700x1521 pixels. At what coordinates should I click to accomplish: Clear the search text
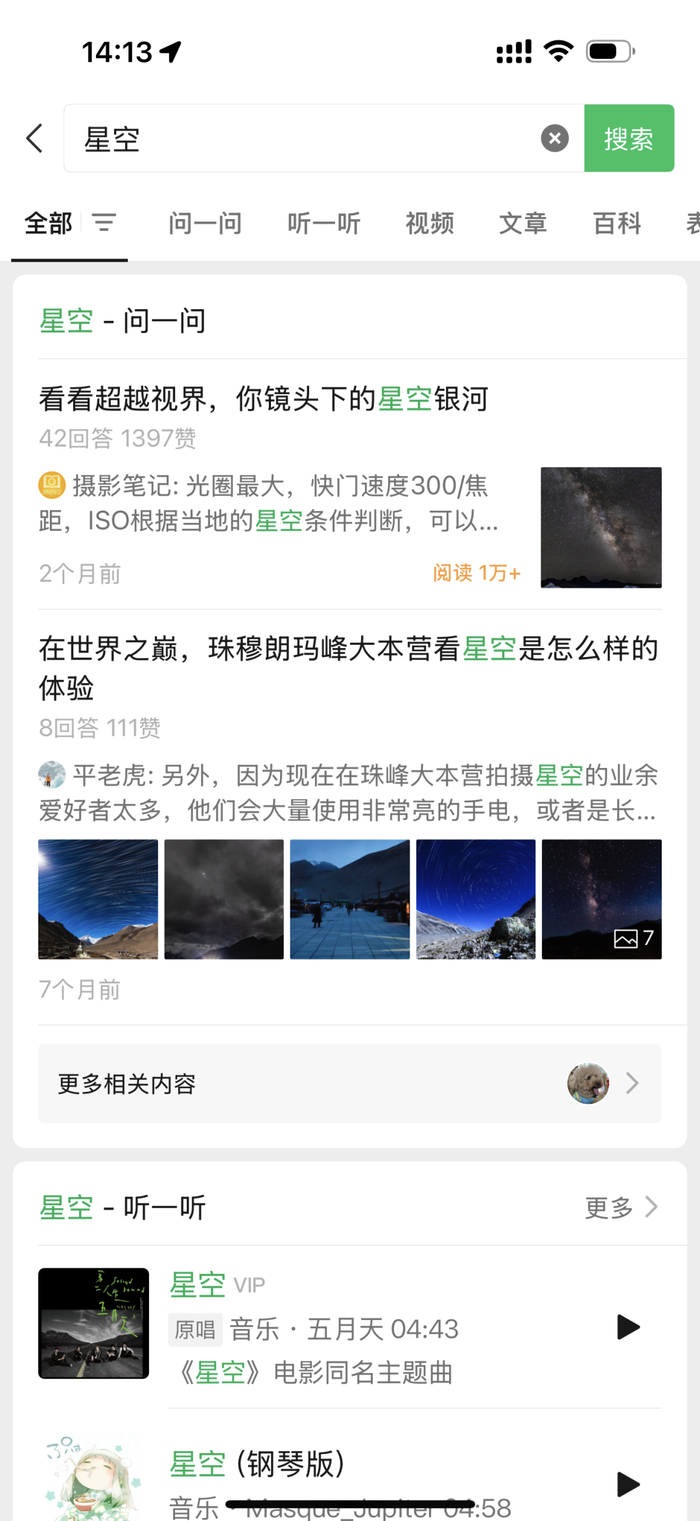(555, 138)
